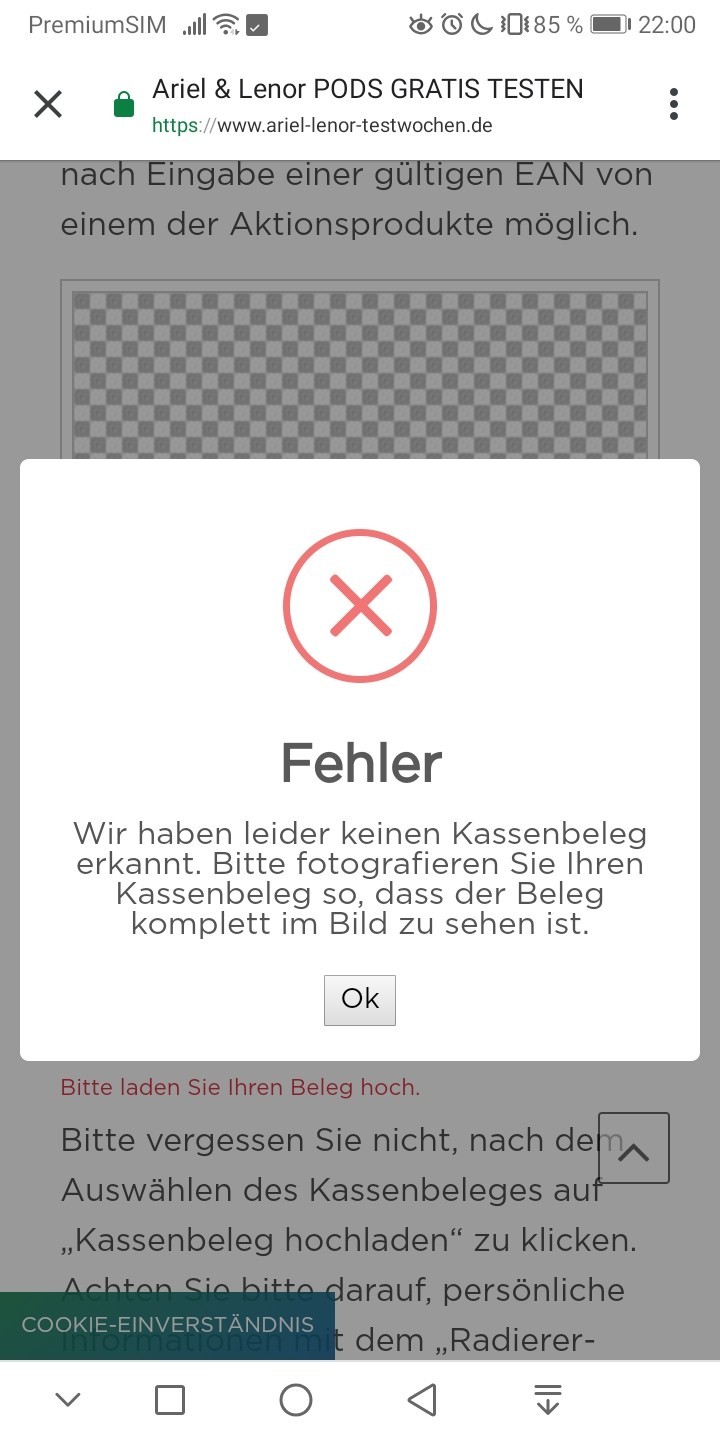Image resolution: width=720 pixels, height=1440 pixels.
Task: Close the browser custom tab
Action: (48, 104)
